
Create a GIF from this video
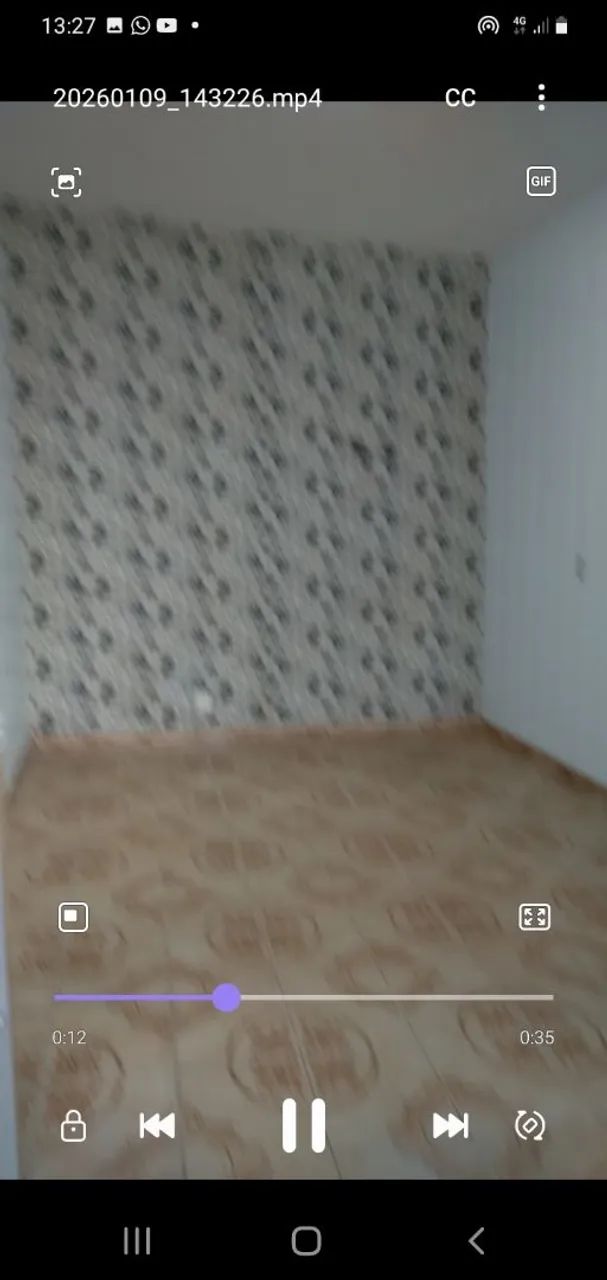coord(541,181)
